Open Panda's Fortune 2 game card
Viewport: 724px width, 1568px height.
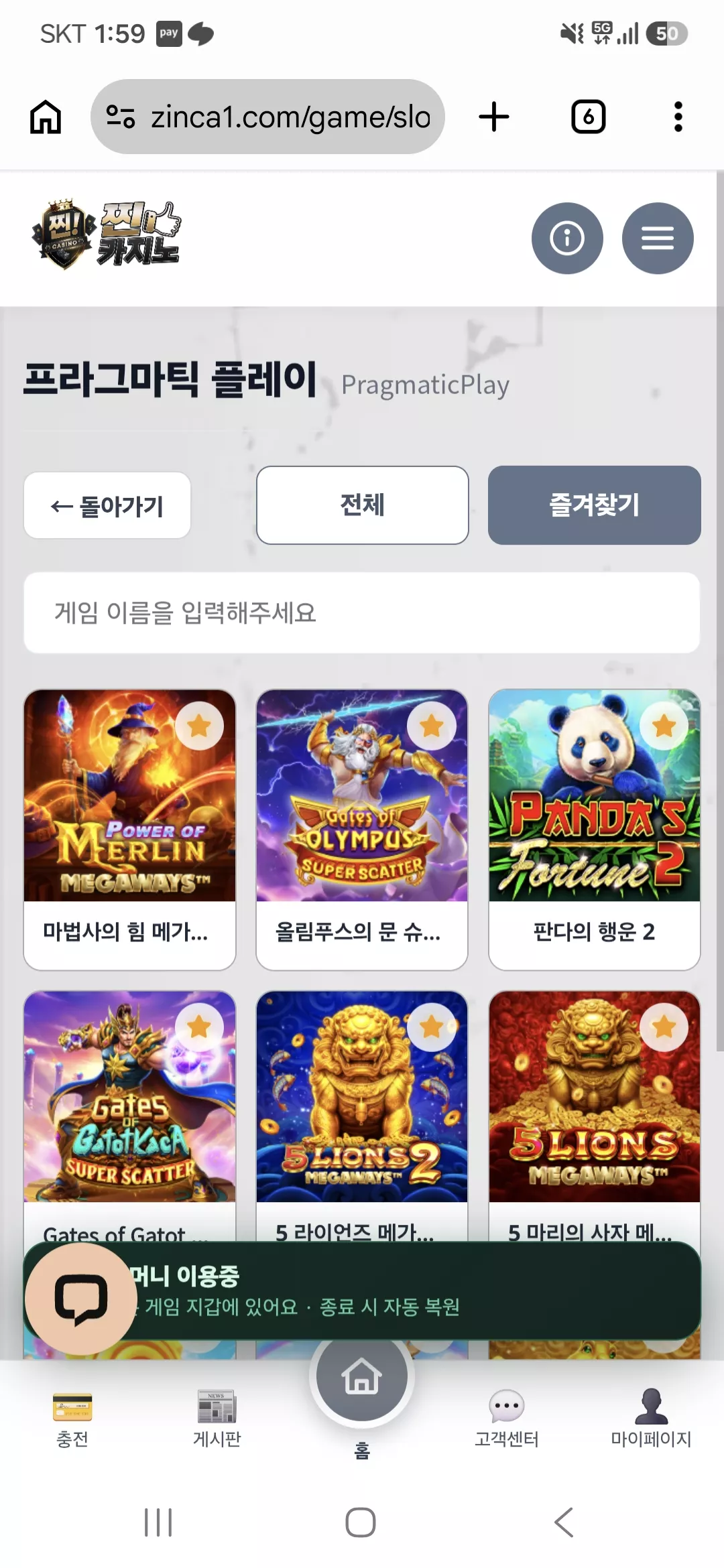[595, 830]
